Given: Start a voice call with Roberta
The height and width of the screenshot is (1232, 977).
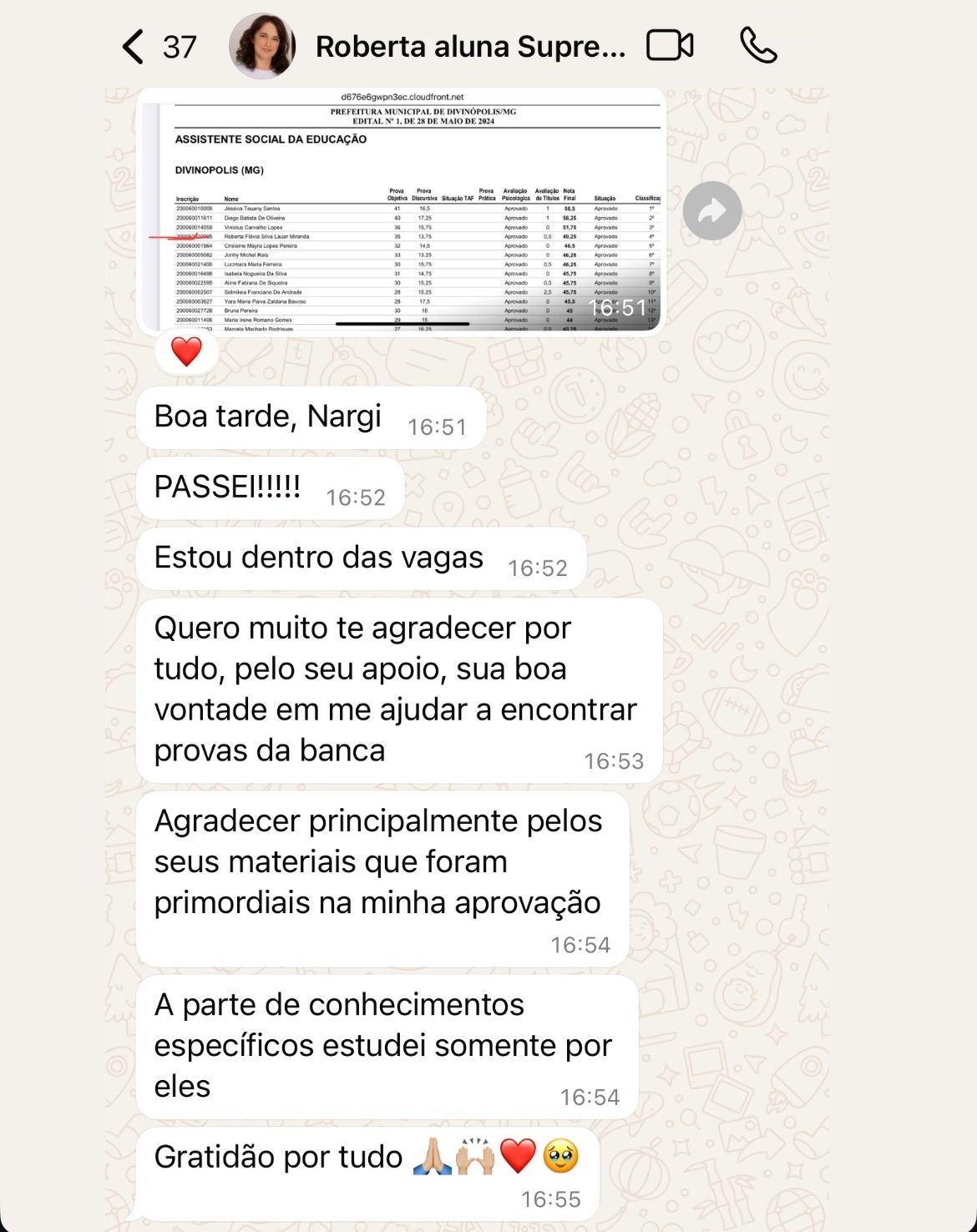Looking at the screenshot, I should pyautogui.click(x=758, y=46).
